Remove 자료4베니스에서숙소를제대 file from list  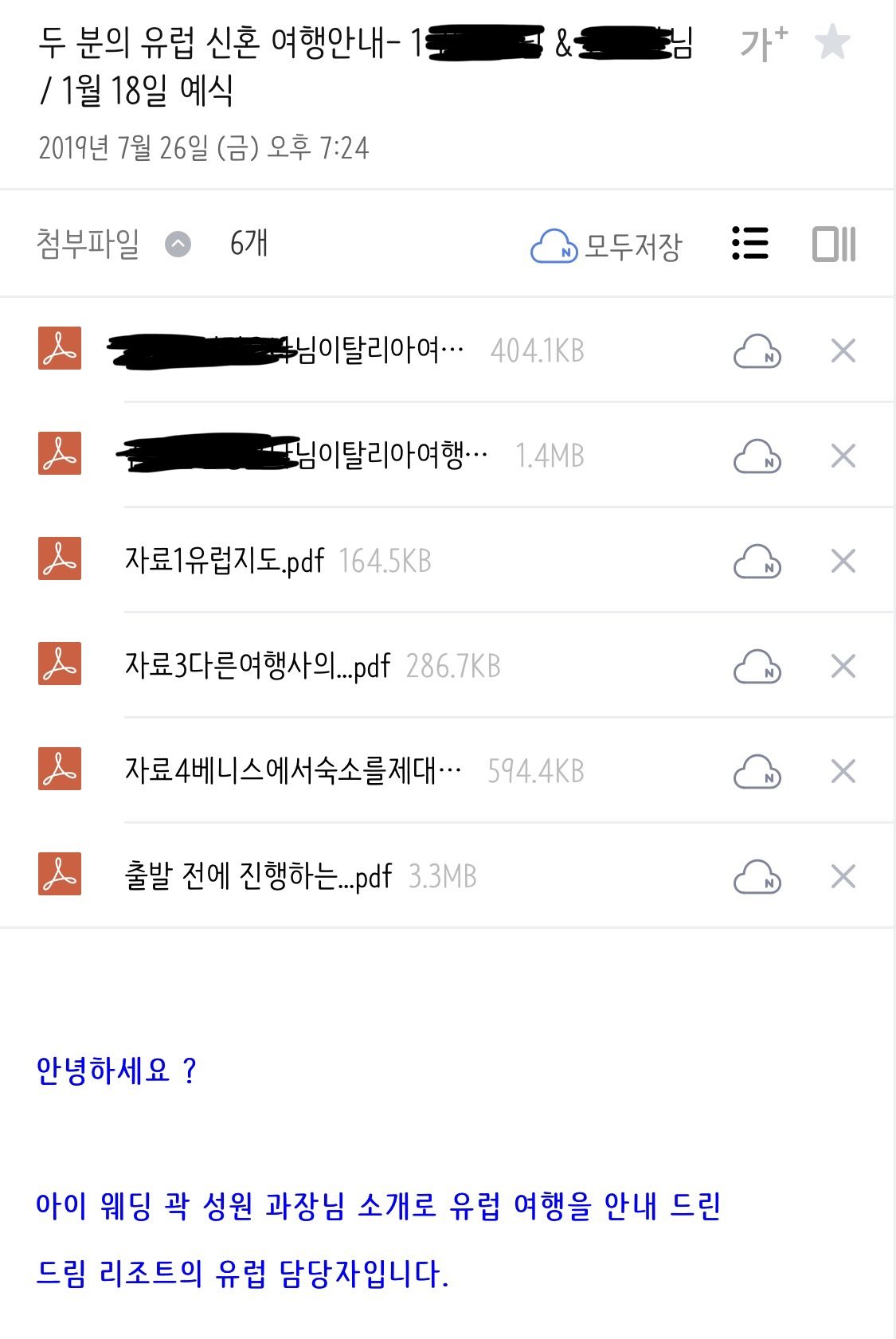843,771
